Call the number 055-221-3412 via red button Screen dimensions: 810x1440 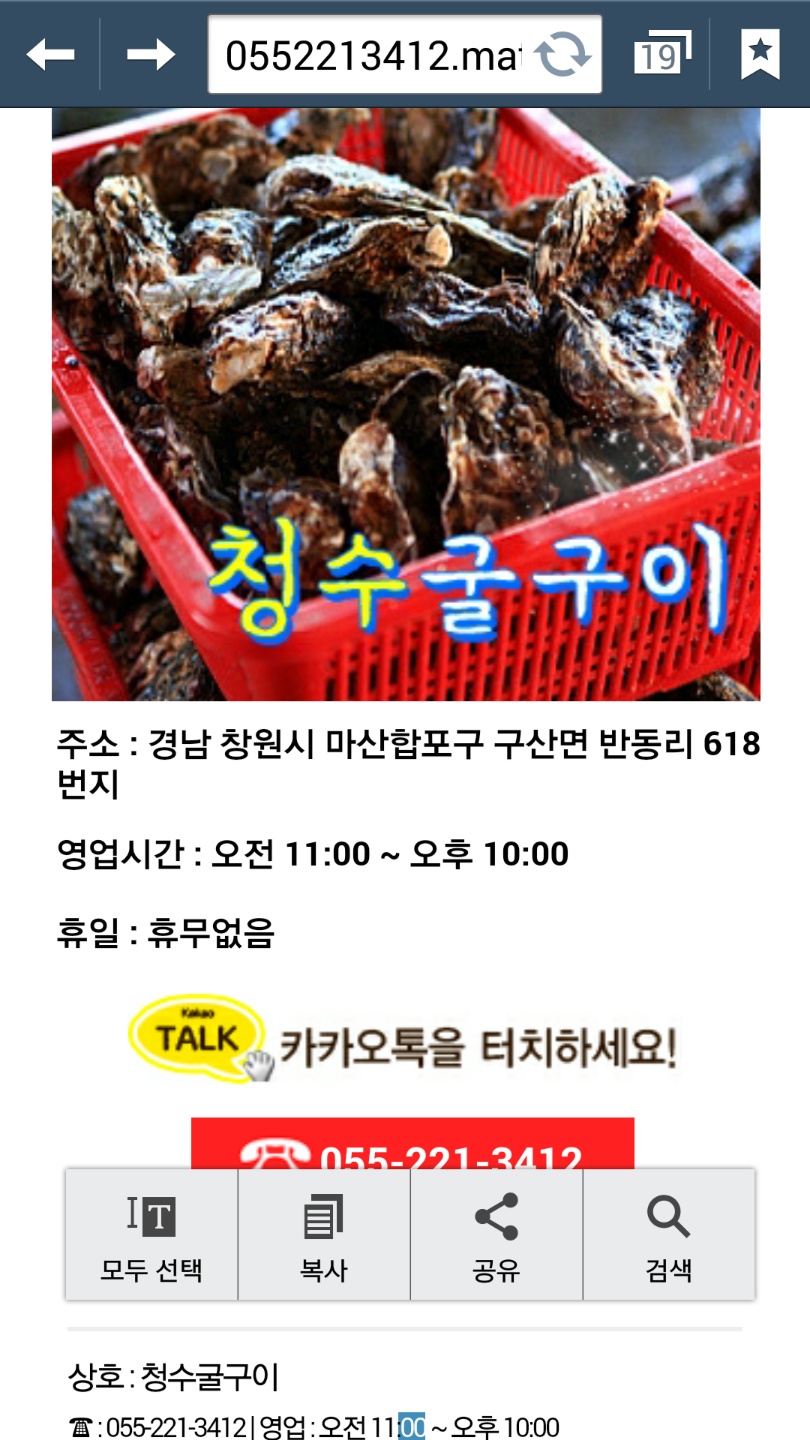(x=412, y=1147)
